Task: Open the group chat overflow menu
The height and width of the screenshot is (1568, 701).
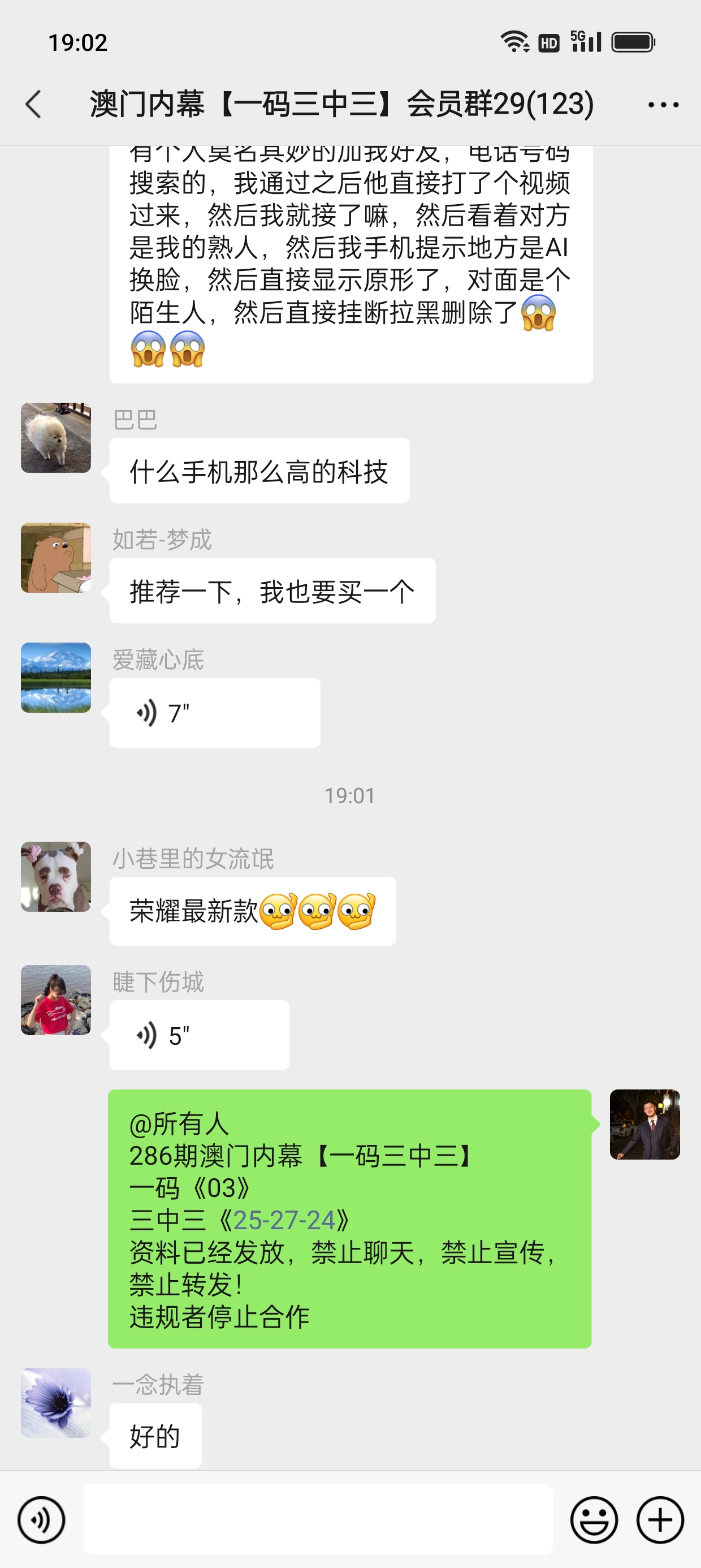Action: pos(663,105)
